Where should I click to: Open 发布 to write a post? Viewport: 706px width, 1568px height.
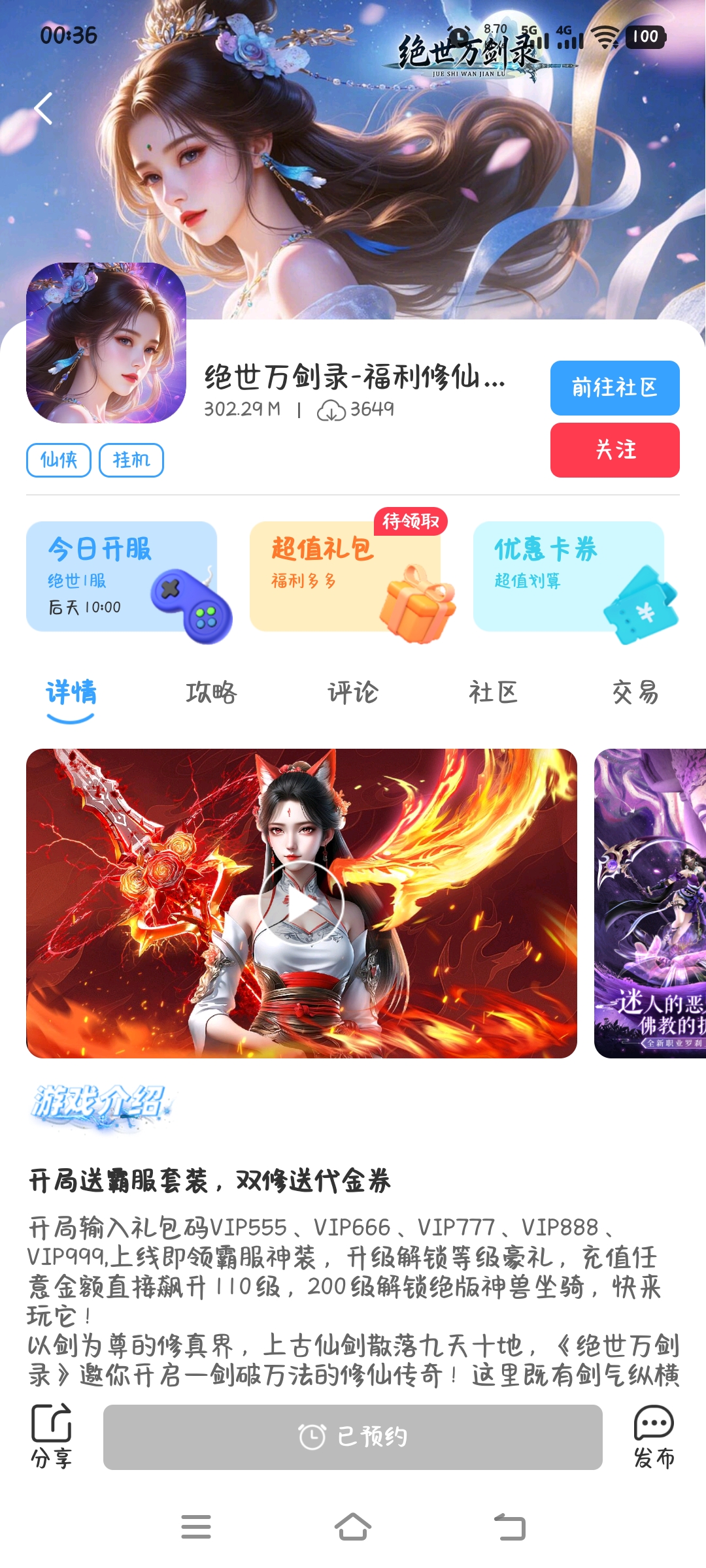click(654, 1436)
